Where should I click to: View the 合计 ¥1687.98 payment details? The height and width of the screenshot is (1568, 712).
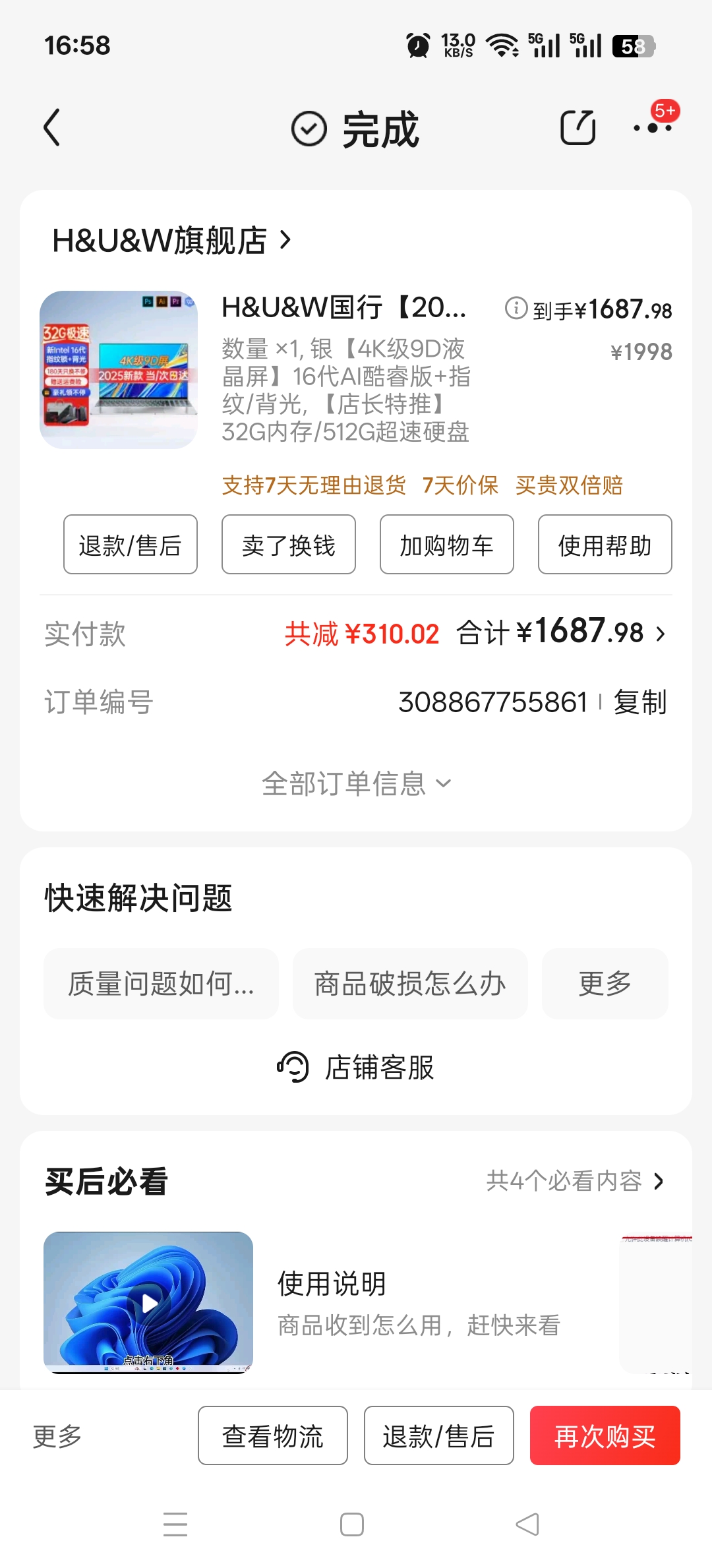(561, 633)
